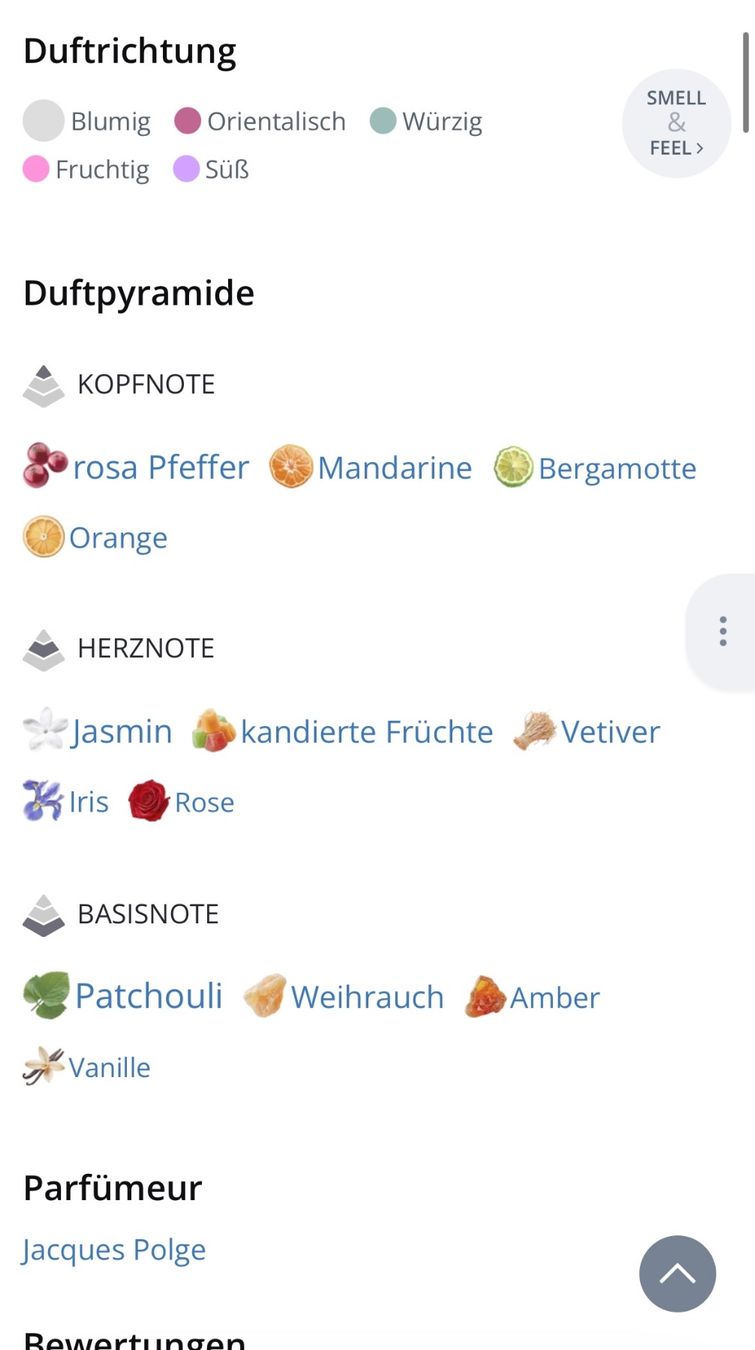The width and height of the screenshot is (755, 1350).
Task: Open the Jasmin heart note
Action: coord(97,731)
